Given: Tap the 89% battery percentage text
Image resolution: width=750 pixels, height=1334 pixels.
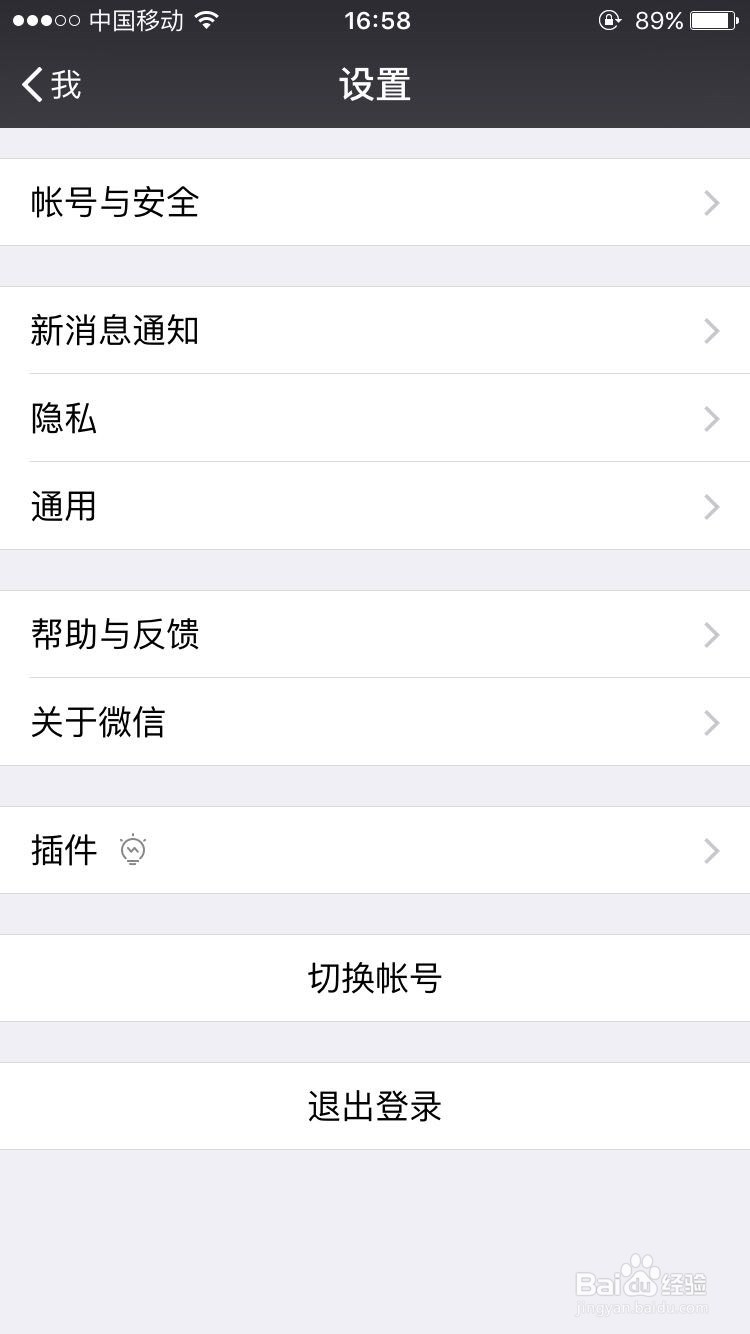Looking at the screenshot, I should [657, 20].
